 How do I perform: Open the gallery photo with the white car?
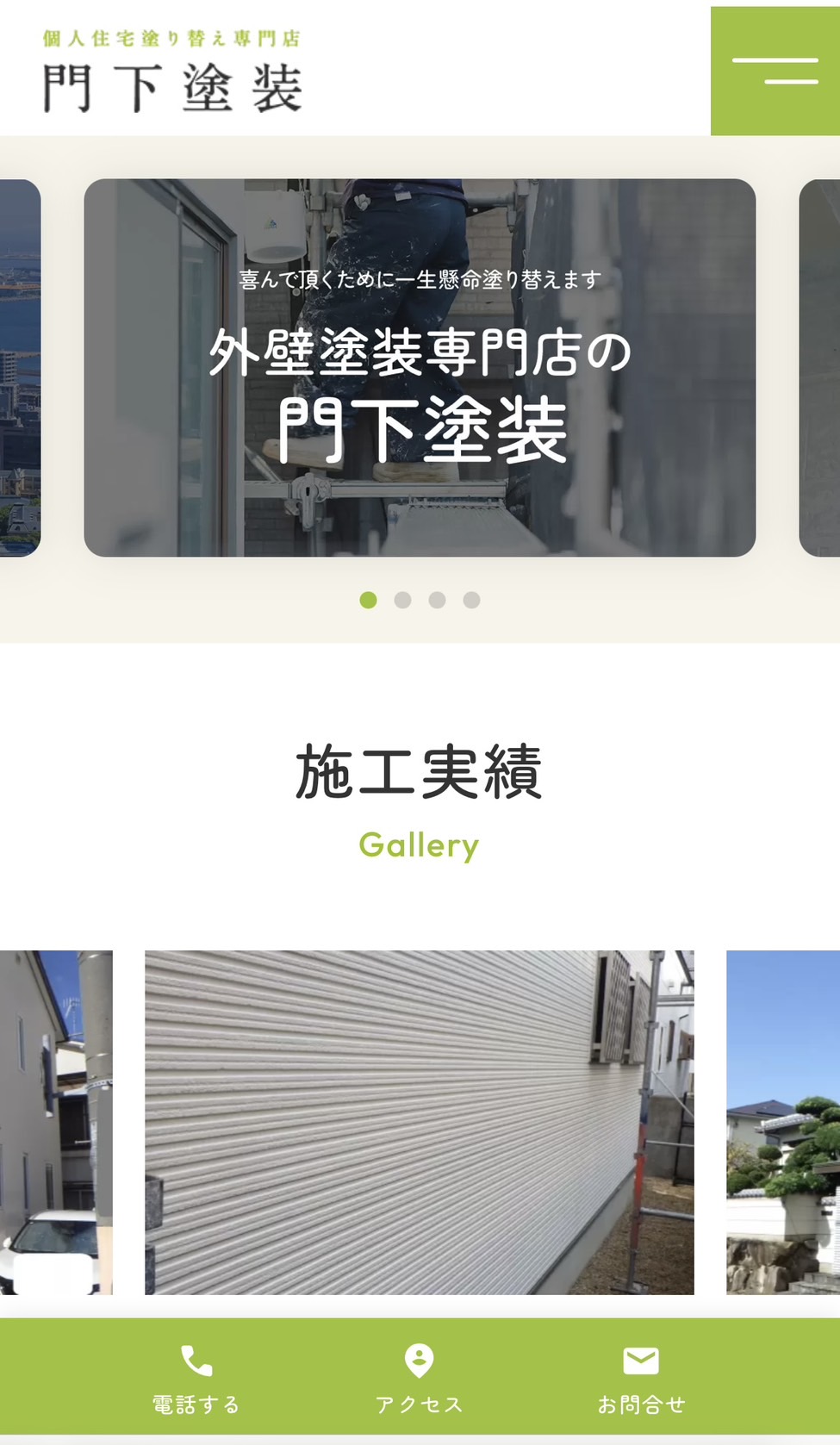(x=56, y=1122)
